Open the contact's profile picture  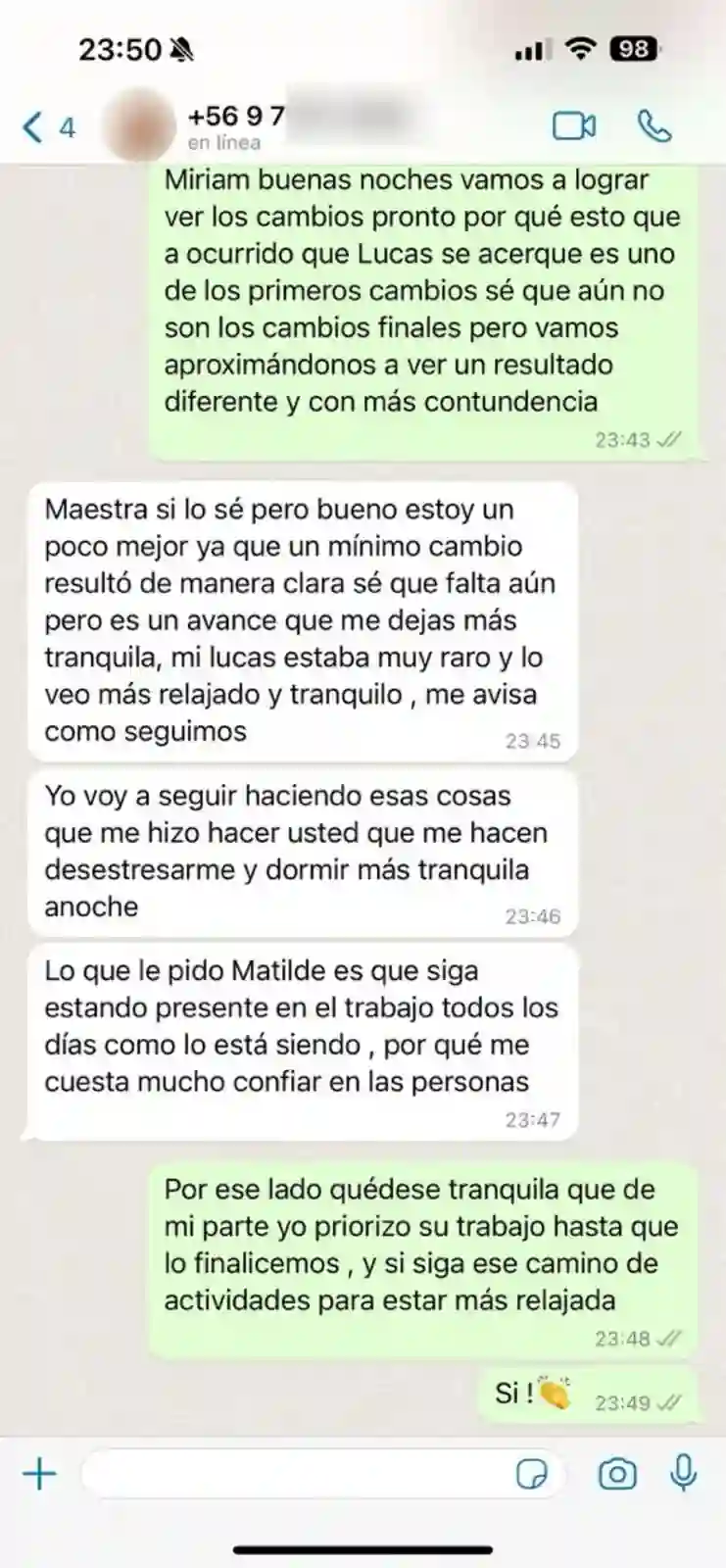pos(134,125)
